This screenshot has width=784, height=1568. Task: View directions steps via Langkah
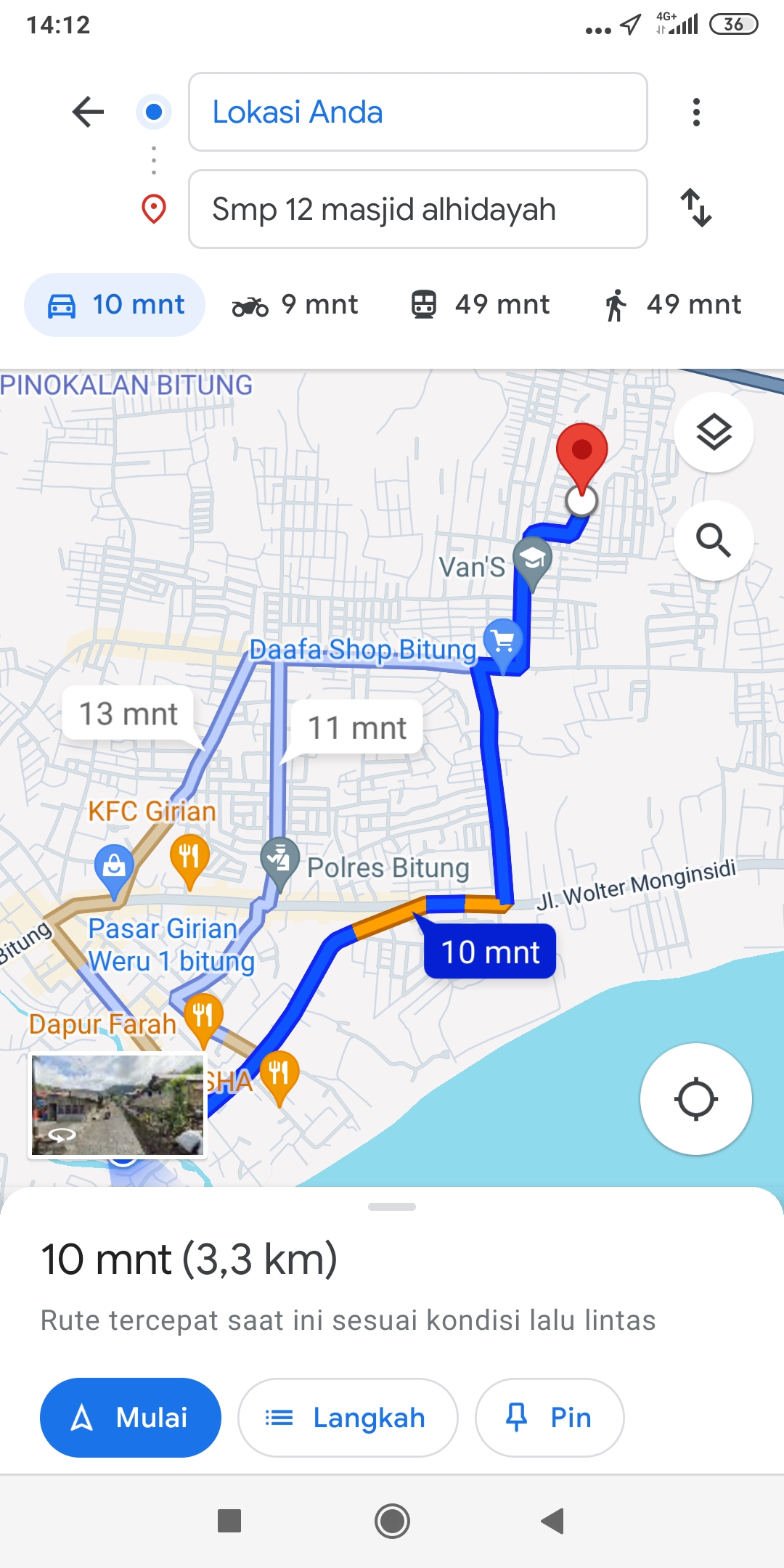coord(348,1418)
